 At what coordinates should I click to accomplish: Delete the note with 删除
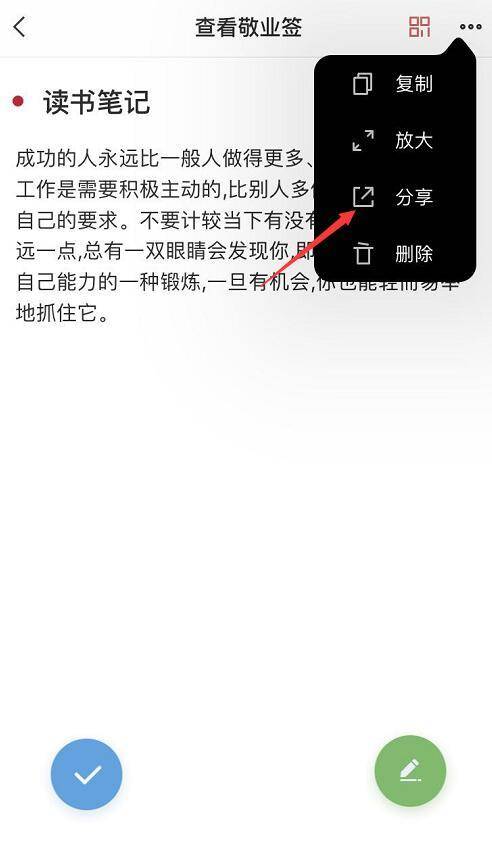point(394,254)
